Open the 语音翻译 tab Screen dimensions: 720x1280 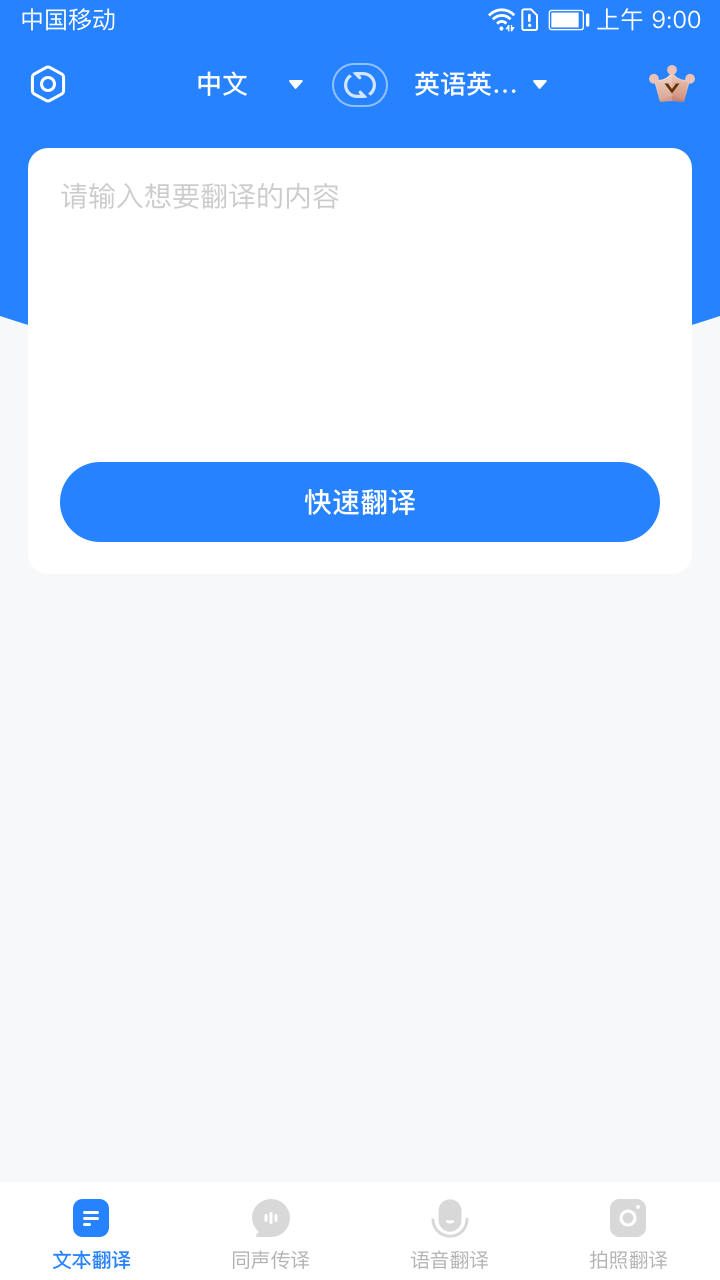[x=450, y=1233]
